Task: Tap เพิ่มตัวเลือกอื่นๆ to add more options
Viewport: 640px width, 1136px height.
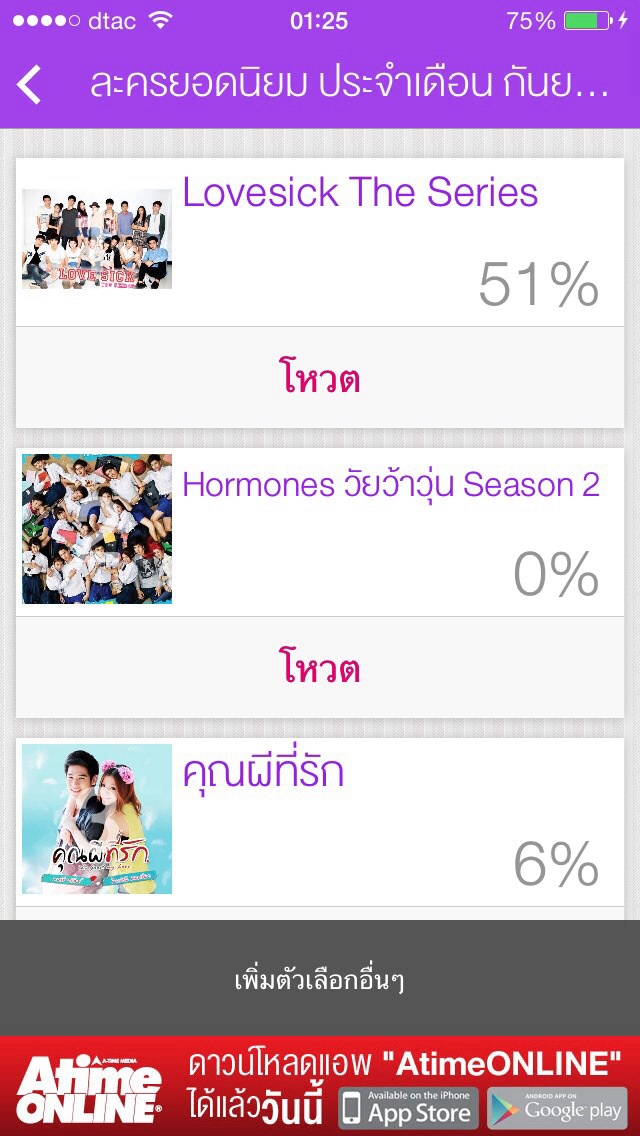Action: click(320, 980)
